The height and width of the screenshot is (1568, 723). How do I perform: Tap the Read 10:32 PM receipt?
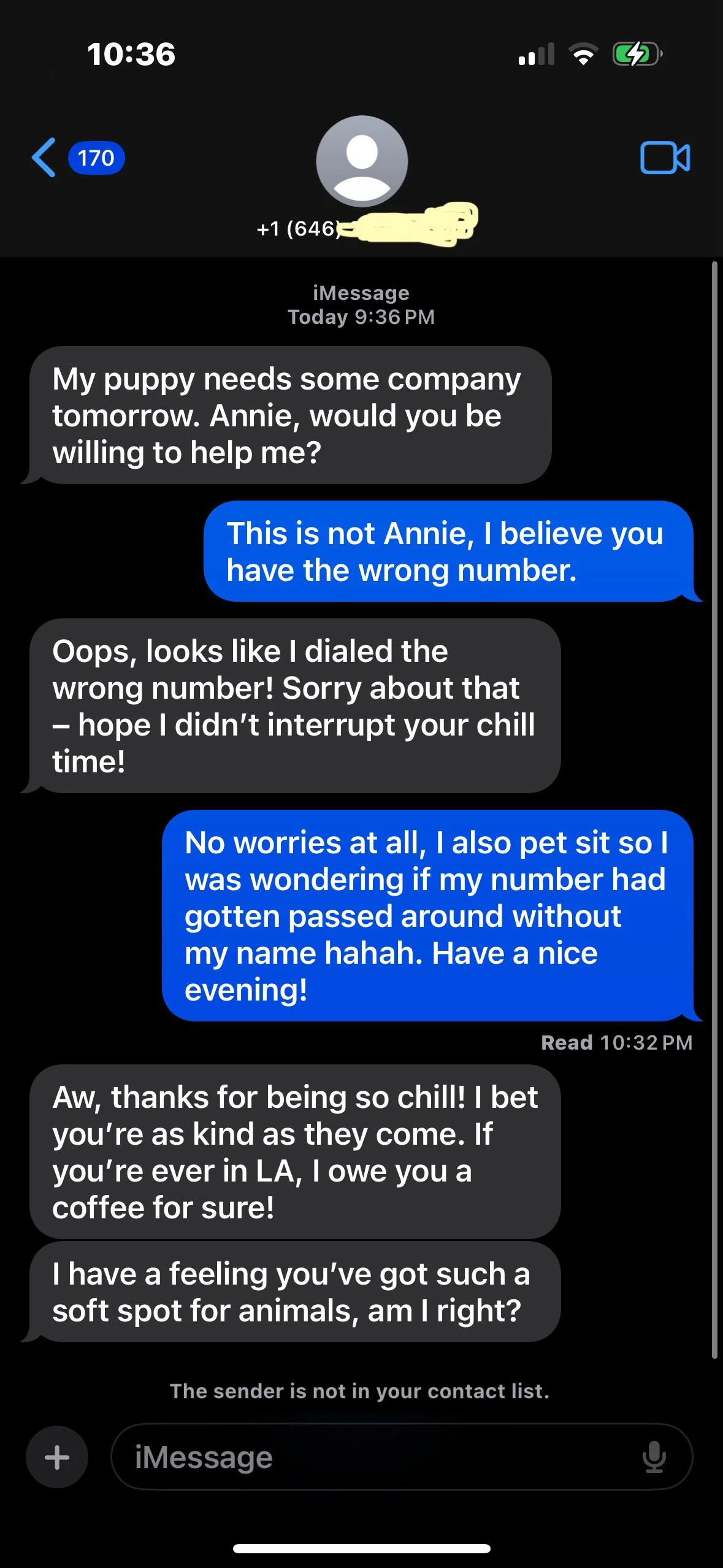[616, 1042]
